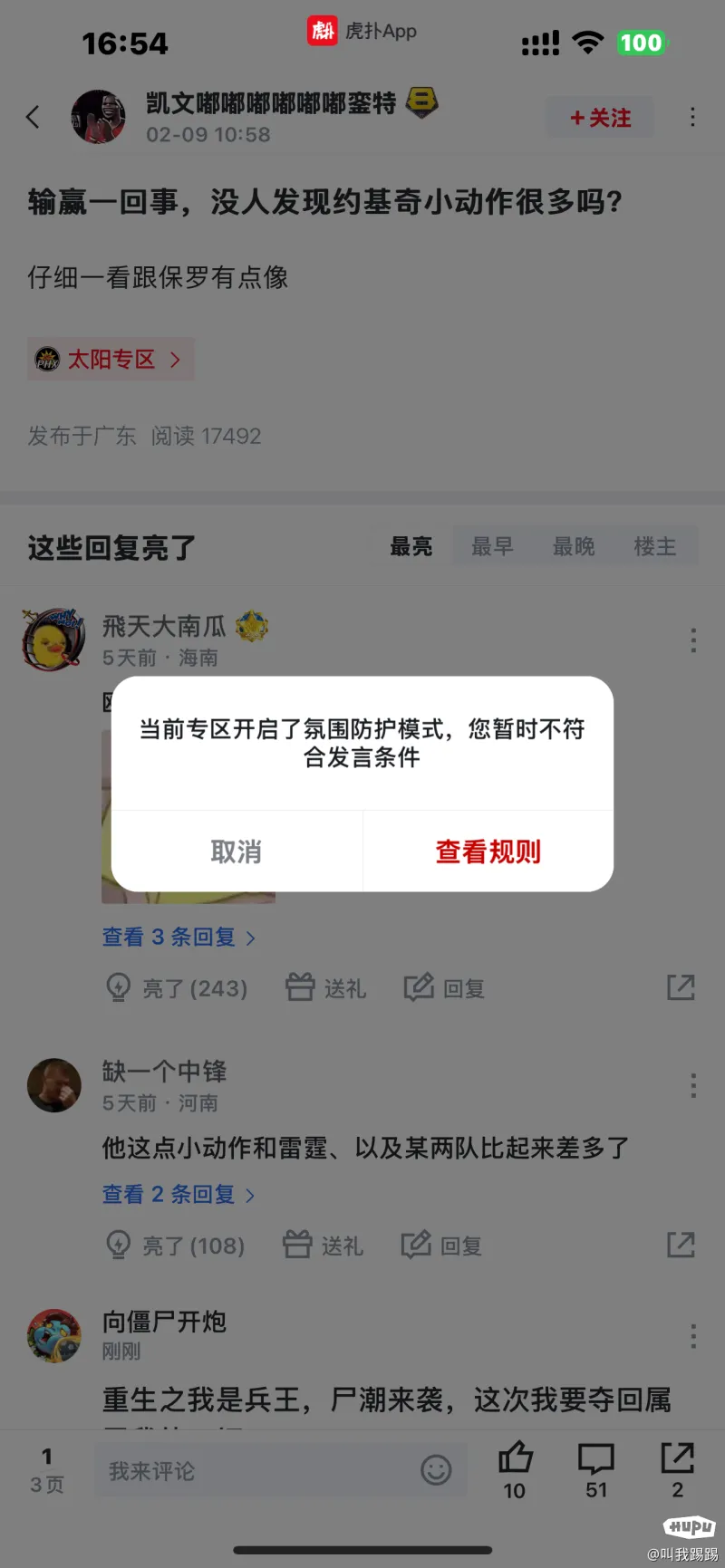The height and width of the screenshot is (1568, 725).
Task: Reply to 缺一个中锋's comment
Action: click(x=442, y=1246)
